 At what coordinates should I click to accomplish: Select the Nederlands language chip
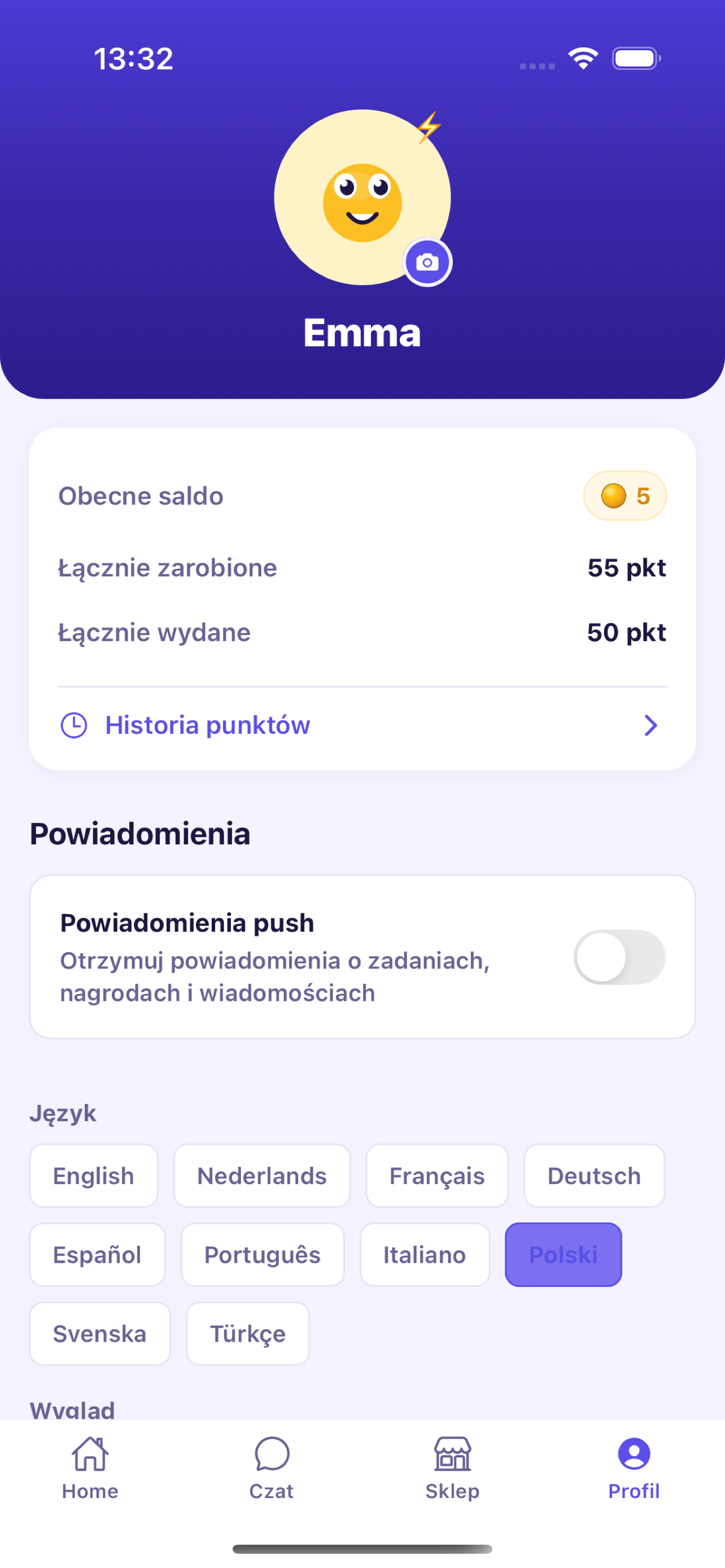[x=262, y=1175]
